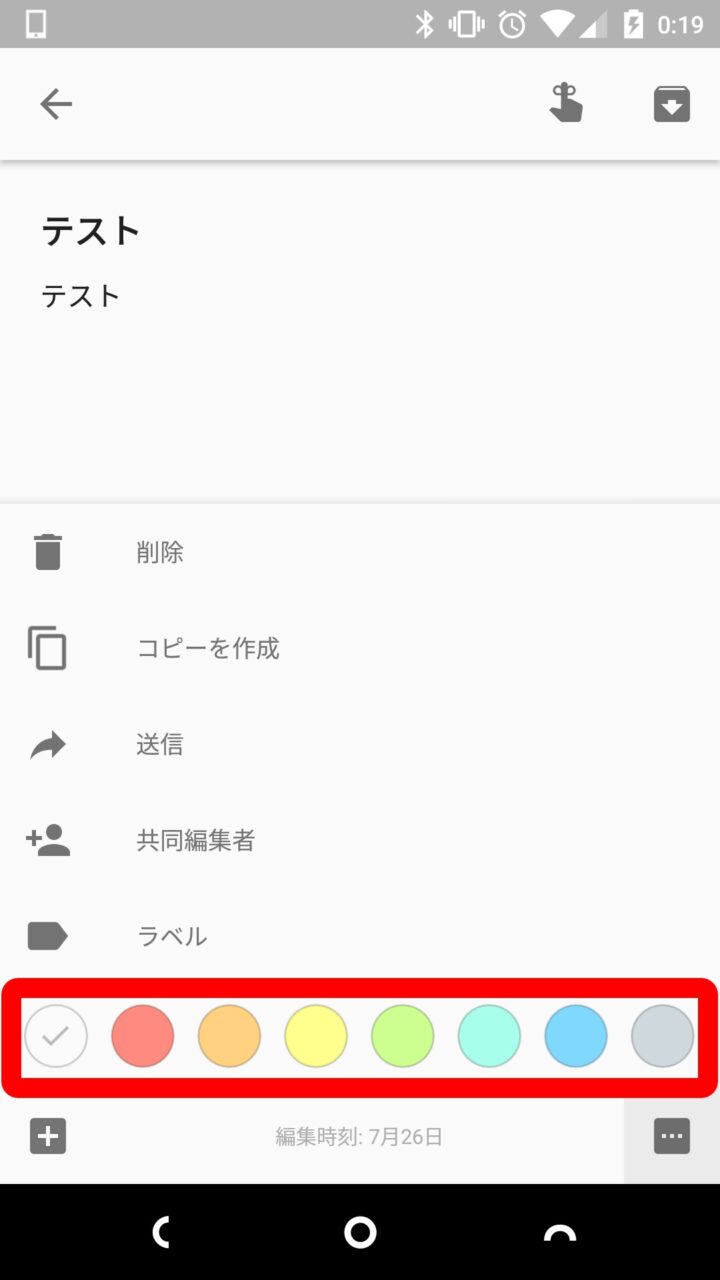Image resolution: width=720 pixels, height=1280 pixels.
Task: Select the blue color swatch
Action: [x=576, y=1036]
